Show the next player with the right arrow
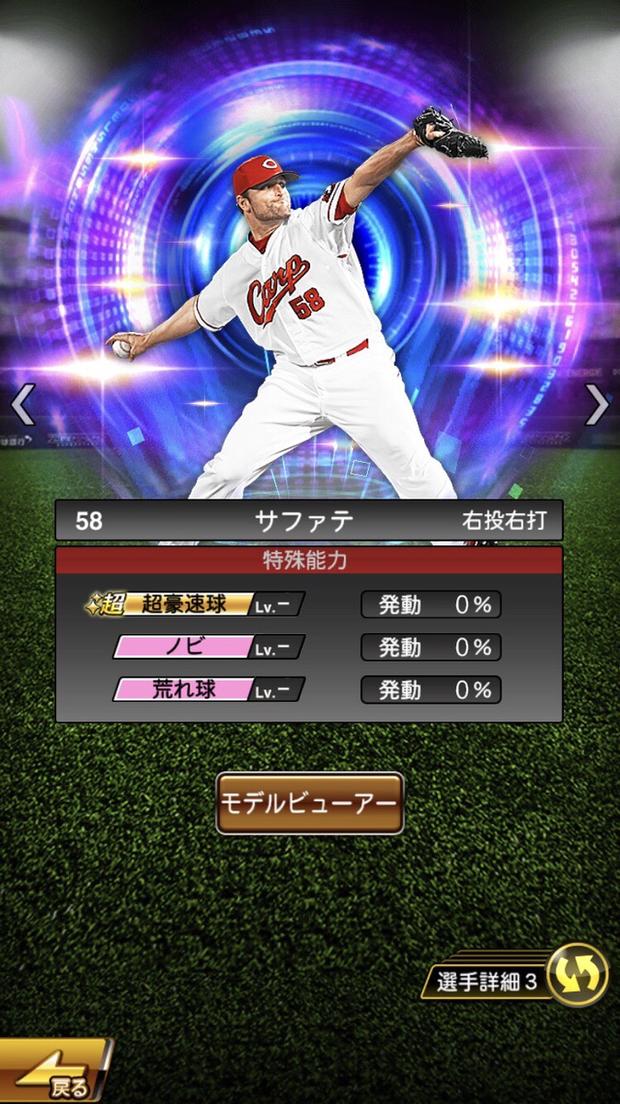This screenshot has height=1104, width=620. (x=597, y=404)
